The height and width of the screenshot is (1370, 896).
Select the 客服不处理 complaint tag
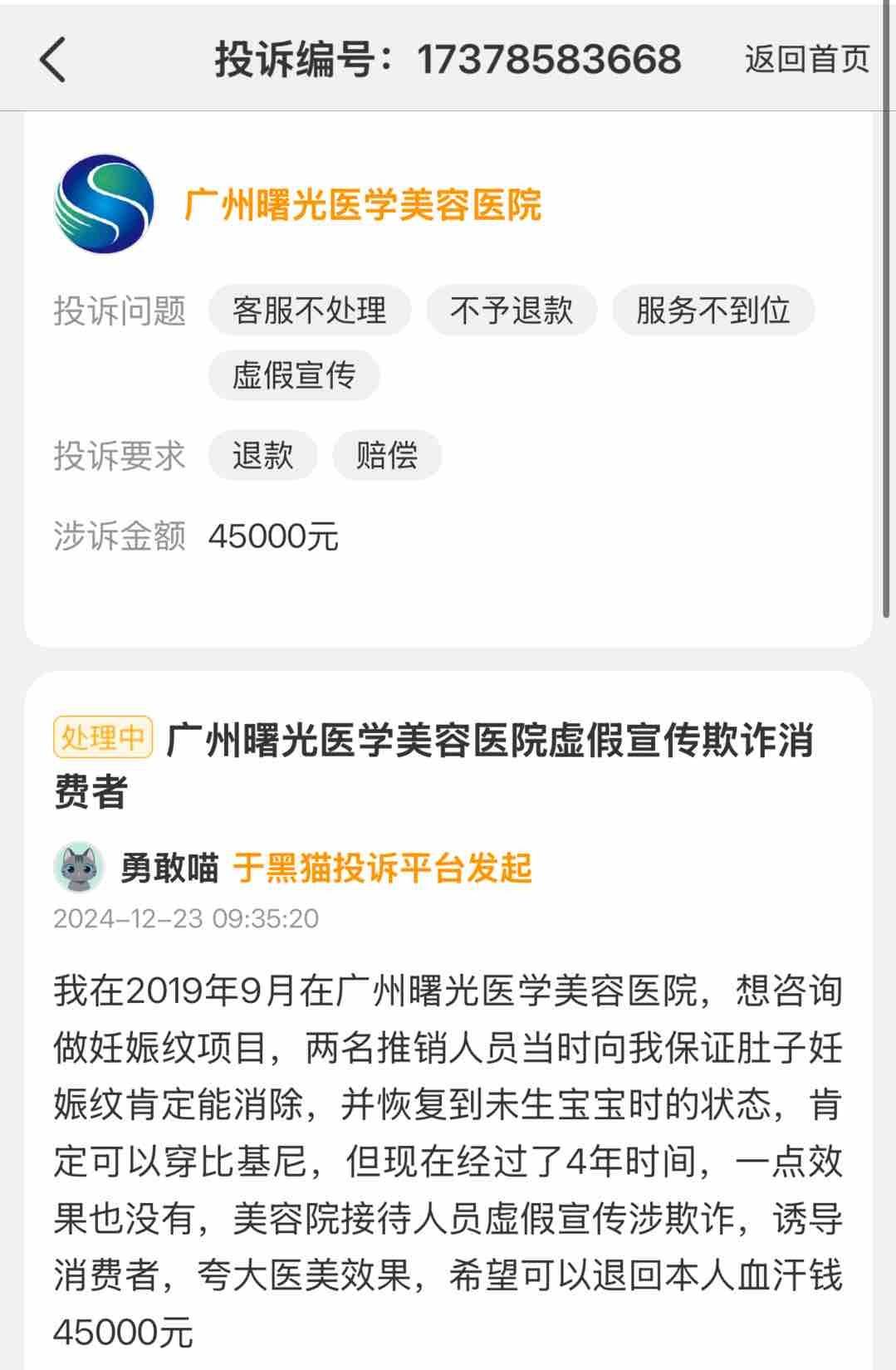(x=308, y=310)
